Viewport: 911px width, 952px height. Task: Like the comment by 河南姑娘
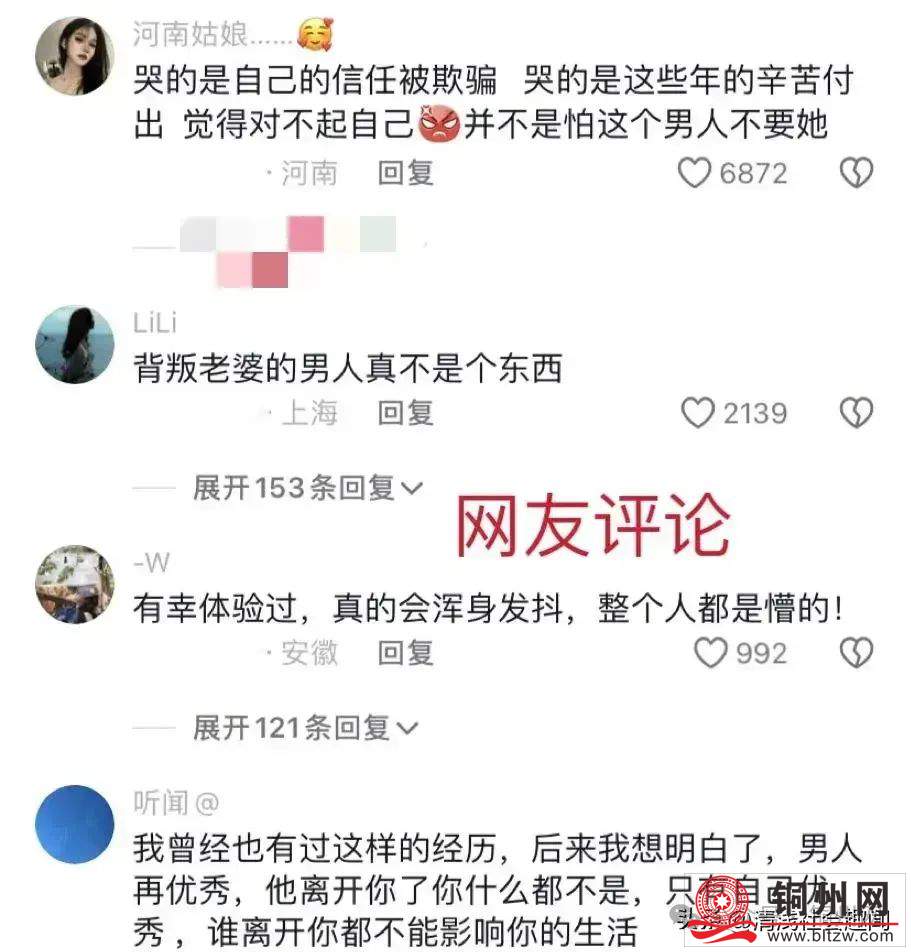pyautogui.click(x=695, y=174)
